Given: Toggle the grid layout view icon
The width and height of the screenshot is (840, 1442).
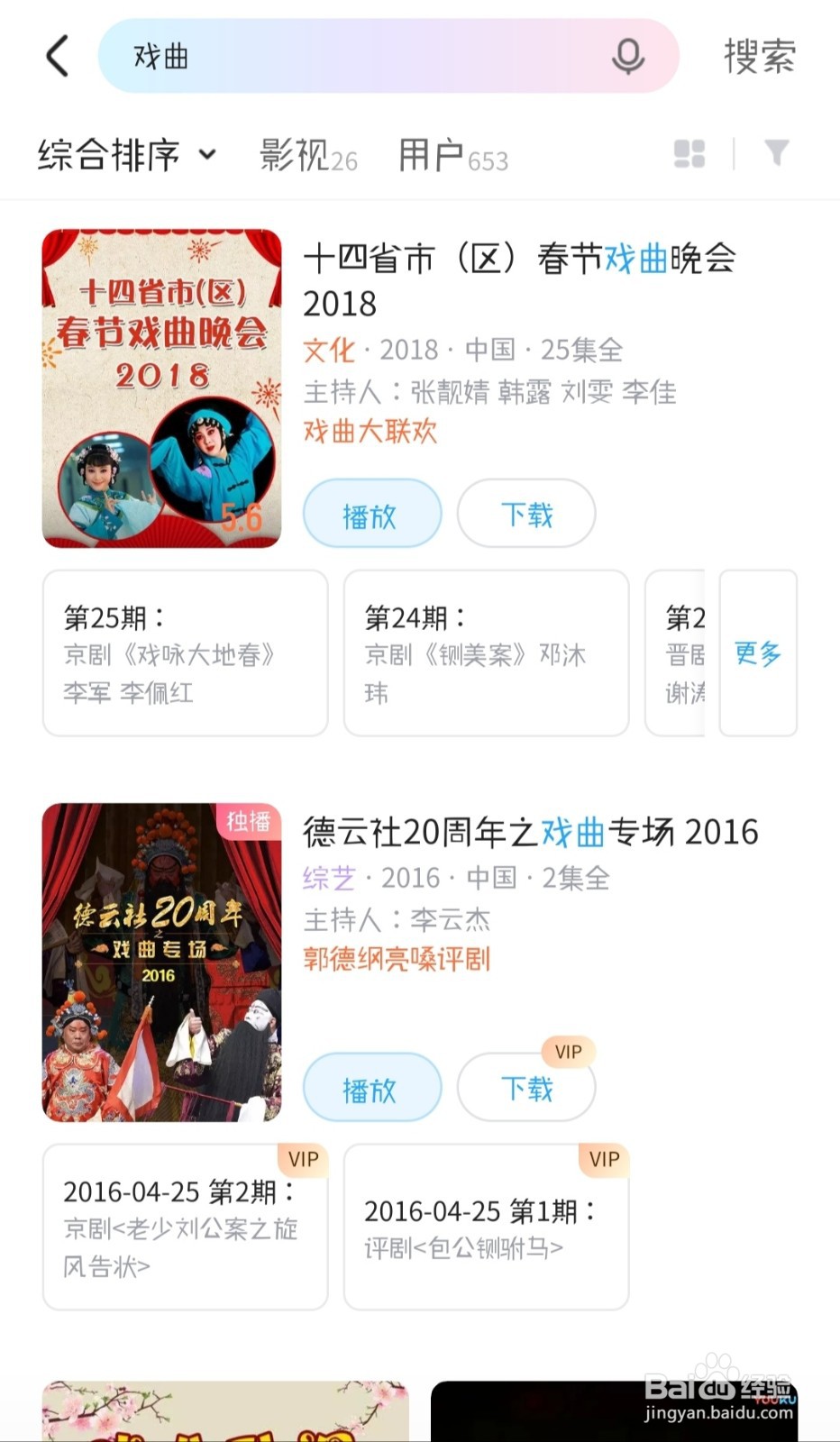Looking at the screenshot, I should [x=689, y=154].
